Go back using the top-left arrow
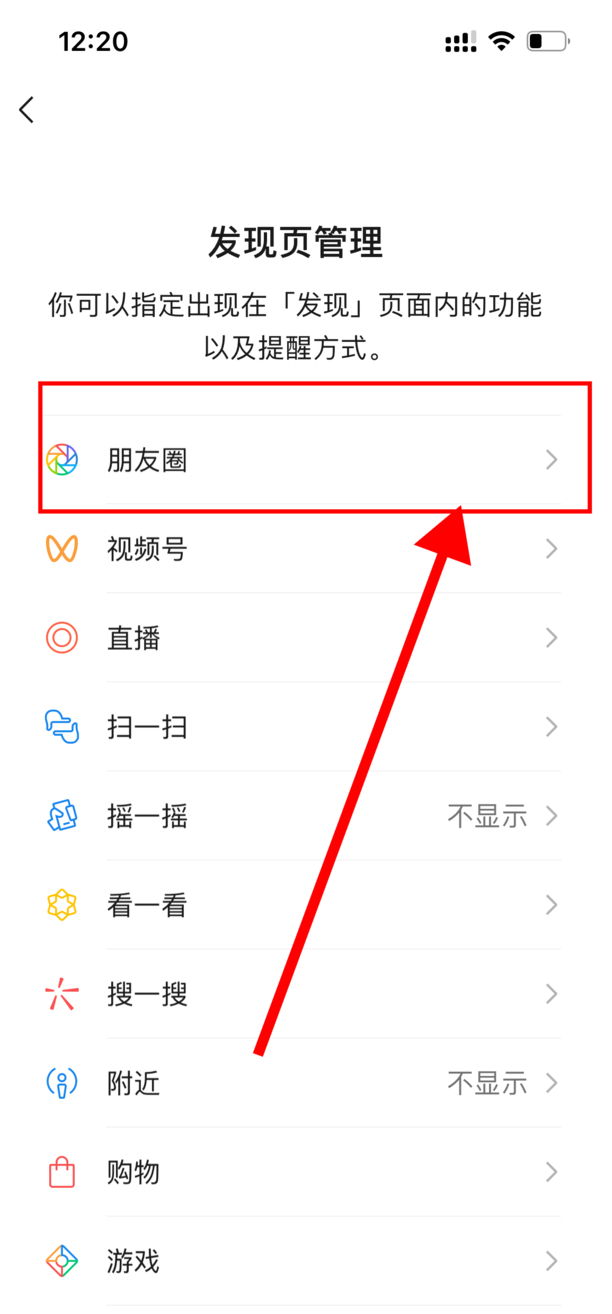 click(x=27, y=110)
